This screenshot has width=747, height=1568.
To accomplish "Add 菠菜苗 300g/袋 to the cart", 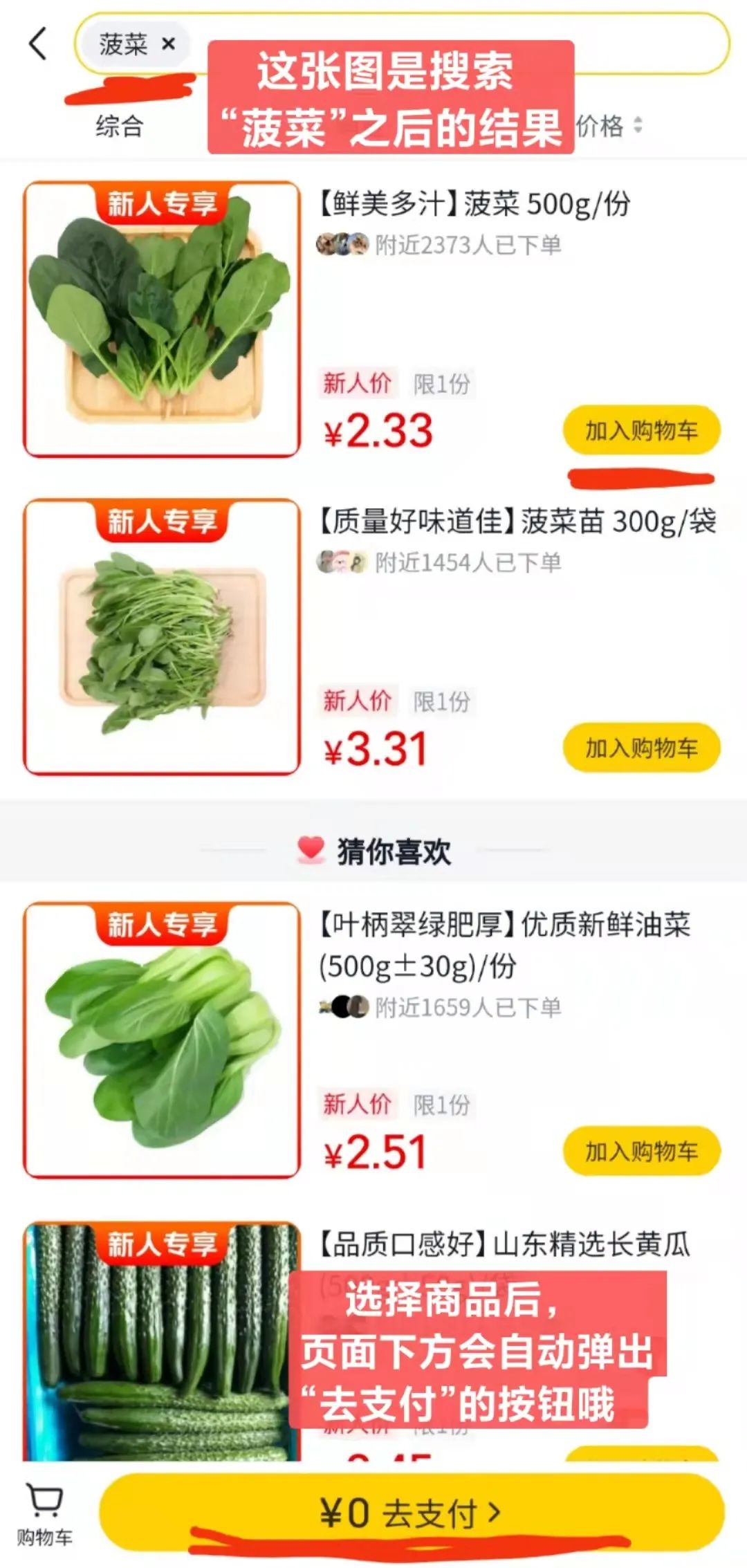I will coord(641,748).
